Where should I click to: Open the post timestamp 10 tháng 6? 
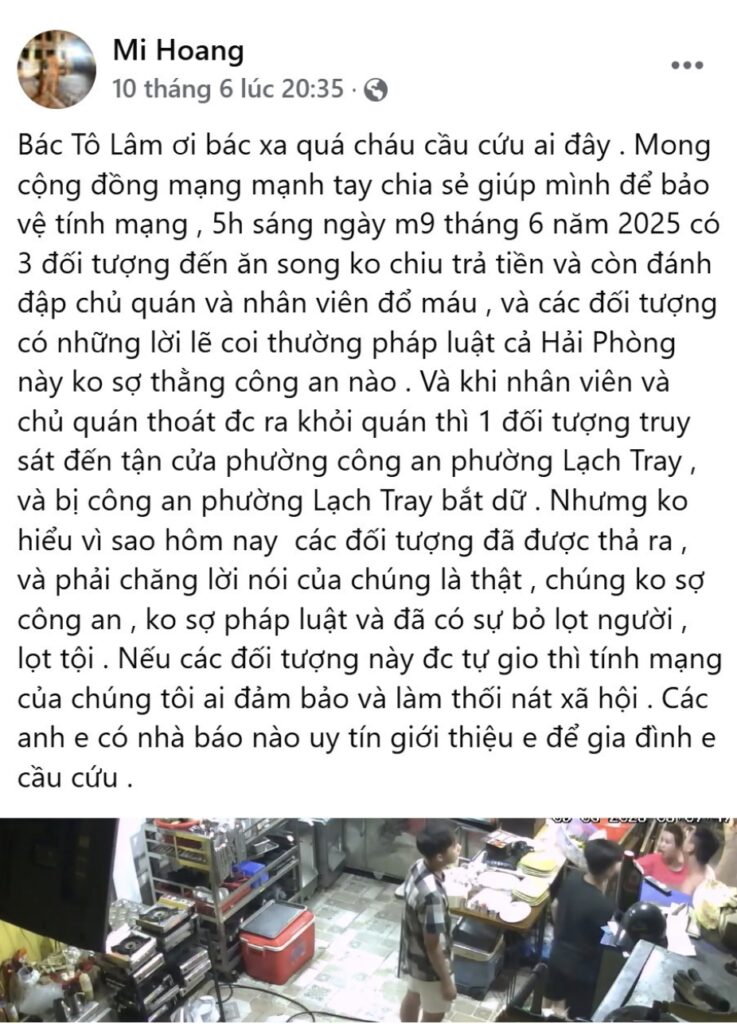coord(227,89)
